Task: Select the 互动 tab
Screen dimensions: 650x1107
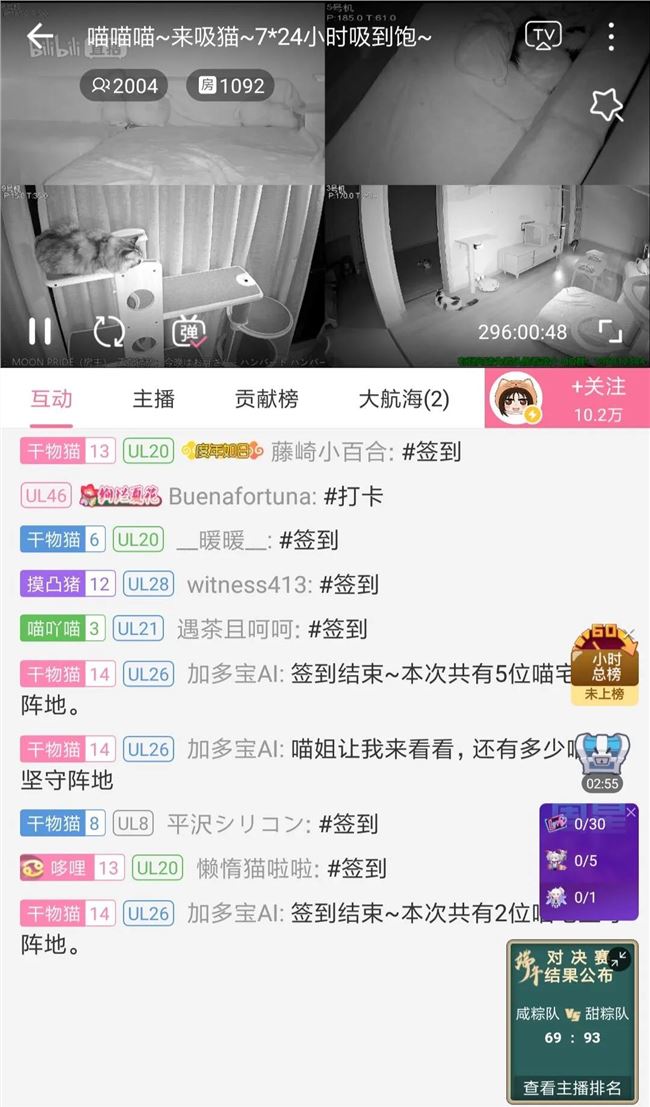Action: pyautogui.click(x=51, y=399)
